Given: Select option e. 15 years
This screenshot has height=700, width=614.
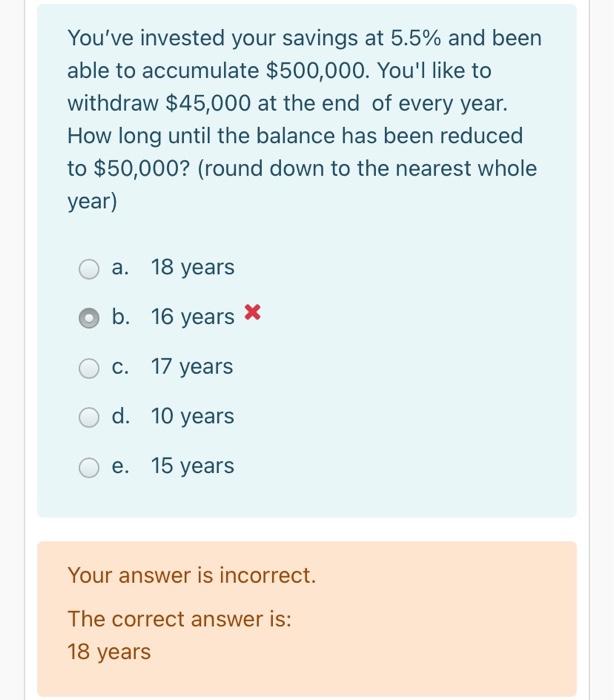Looking at the screenshot, I should pyautogui.click(x=90, y=467).
